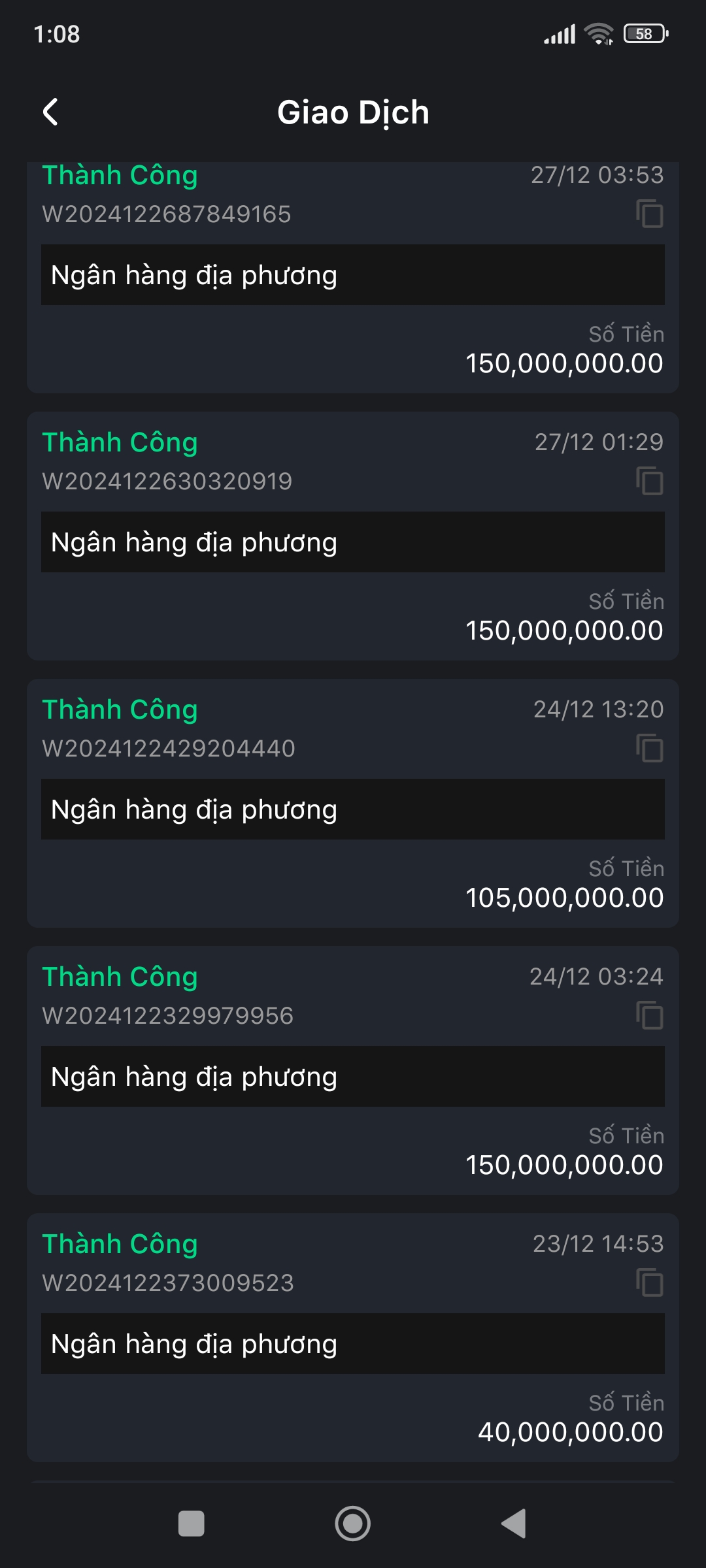Copy transaction ID W2024122687849165
This screenshot has height=1568, width=706.
click(x=650, y=214)
